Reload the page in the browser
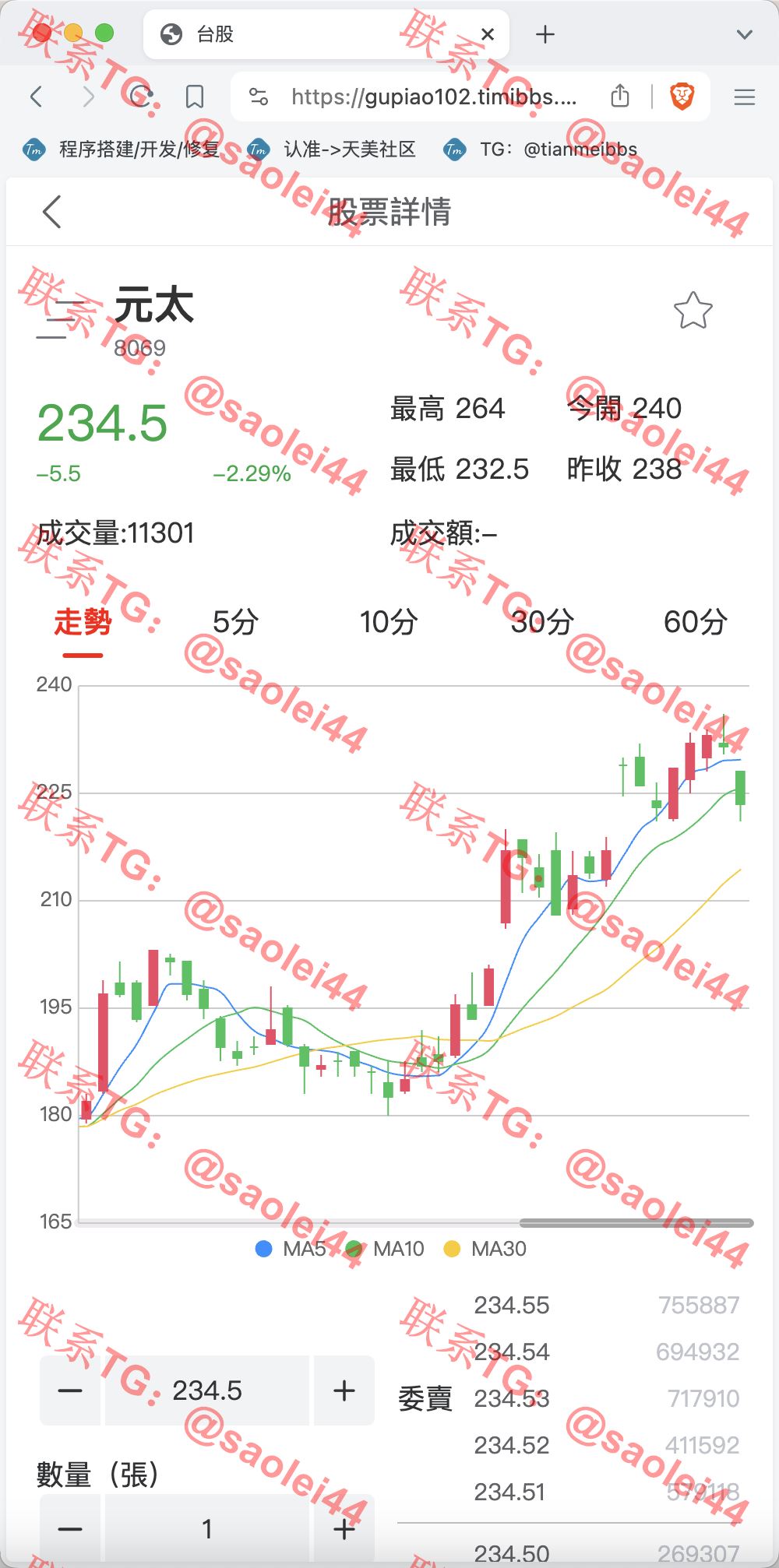Viewport: 779px width, 1568px height. 141,97
